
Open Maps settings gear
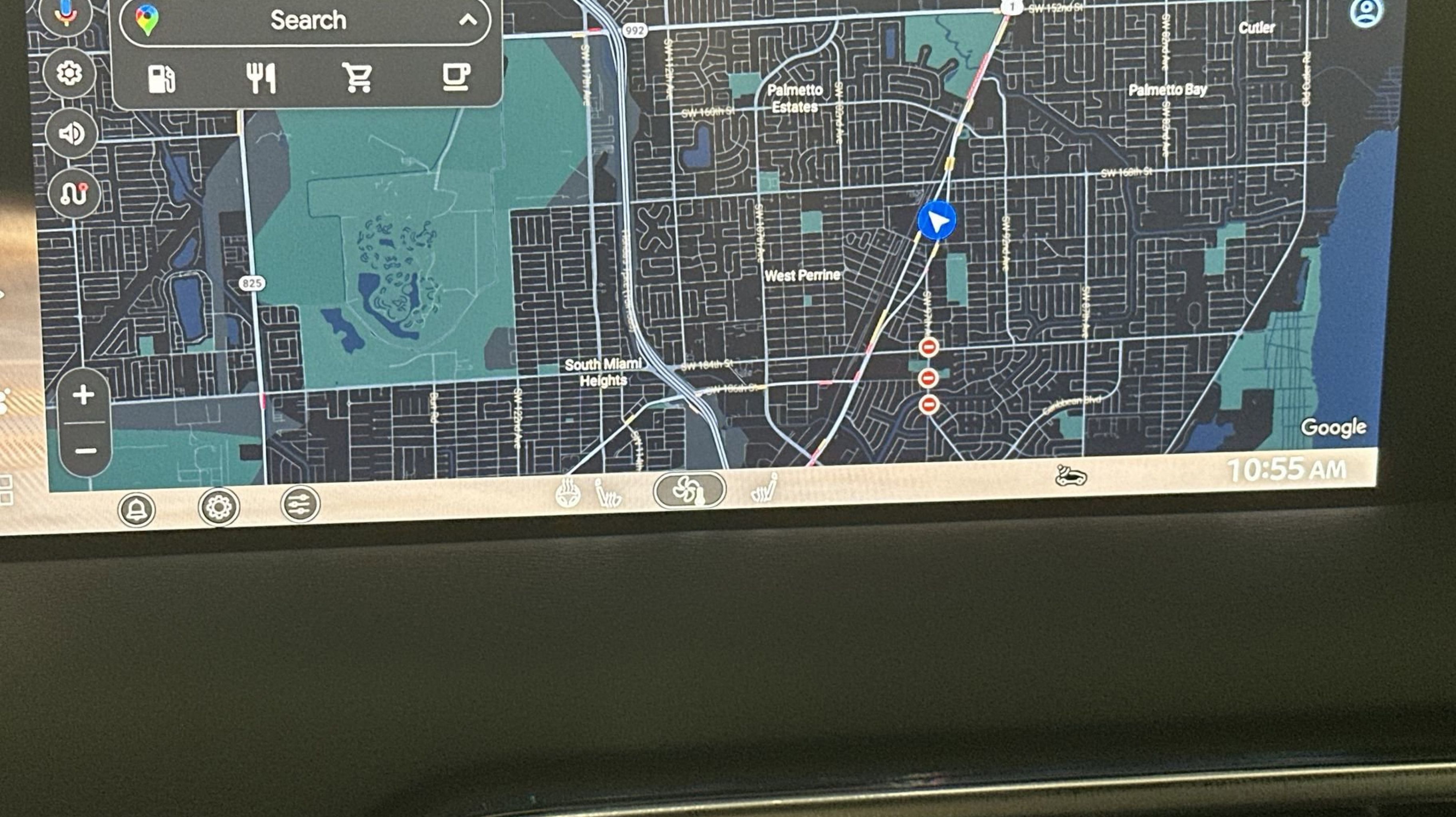coord(69,73)
